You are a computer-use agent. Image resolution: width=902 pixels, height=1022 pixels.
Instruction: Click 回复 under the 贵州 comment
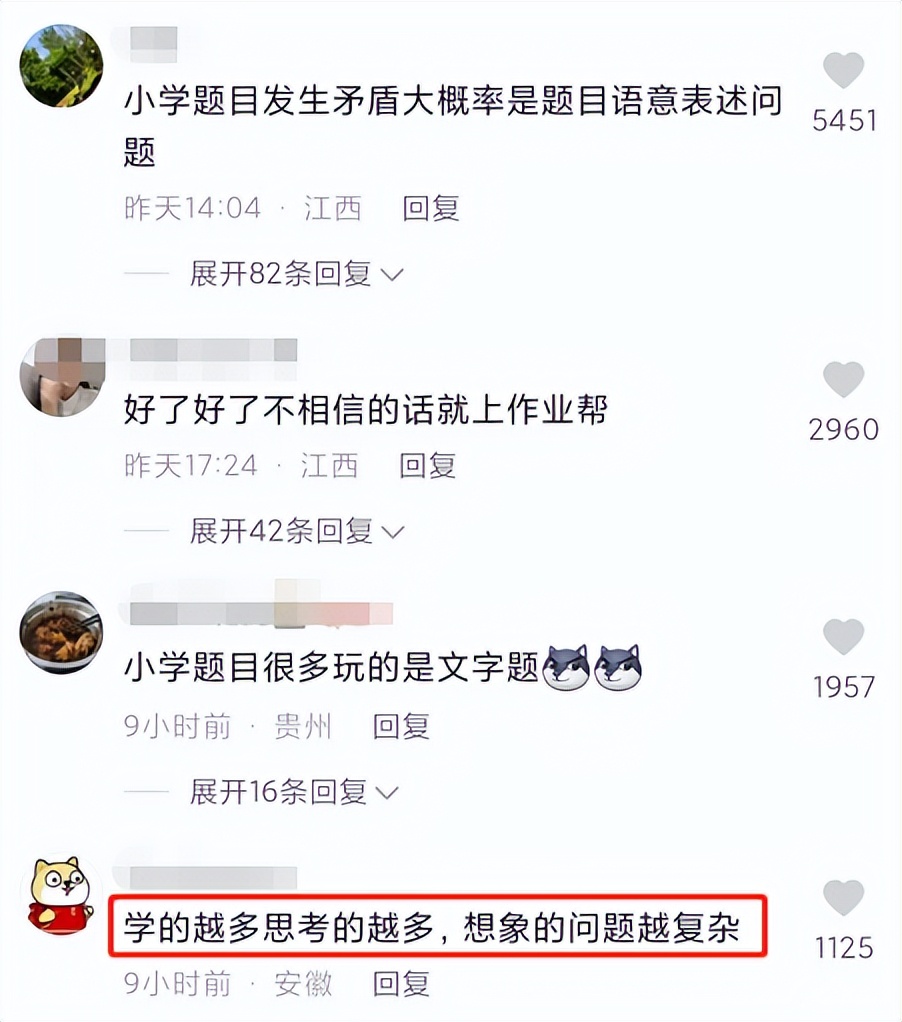click(403, 728)
